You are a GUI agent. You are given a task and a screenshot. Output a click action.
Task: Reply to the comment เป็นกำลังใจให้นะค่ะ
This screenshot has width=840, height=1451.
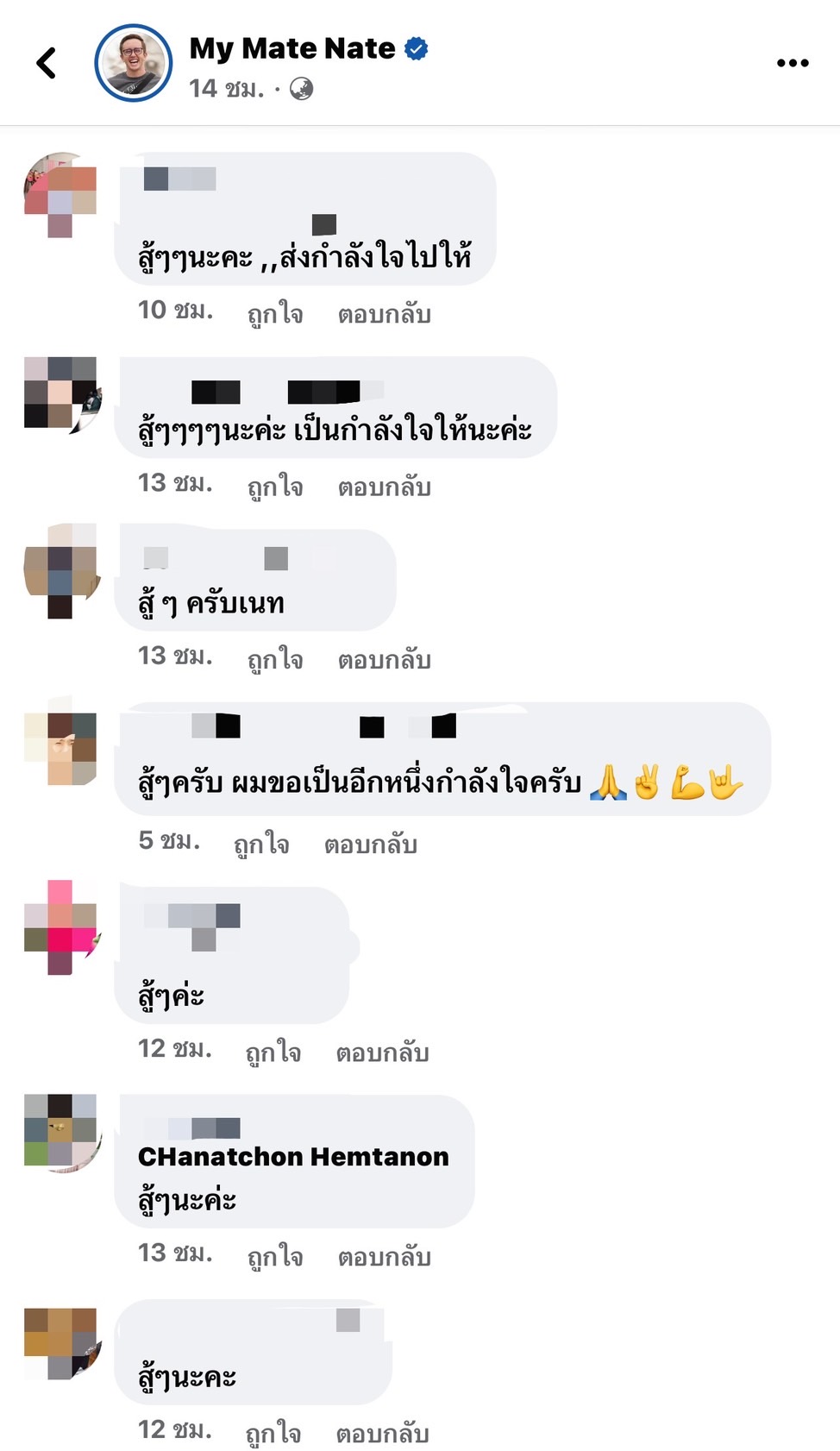click(384, 487)
